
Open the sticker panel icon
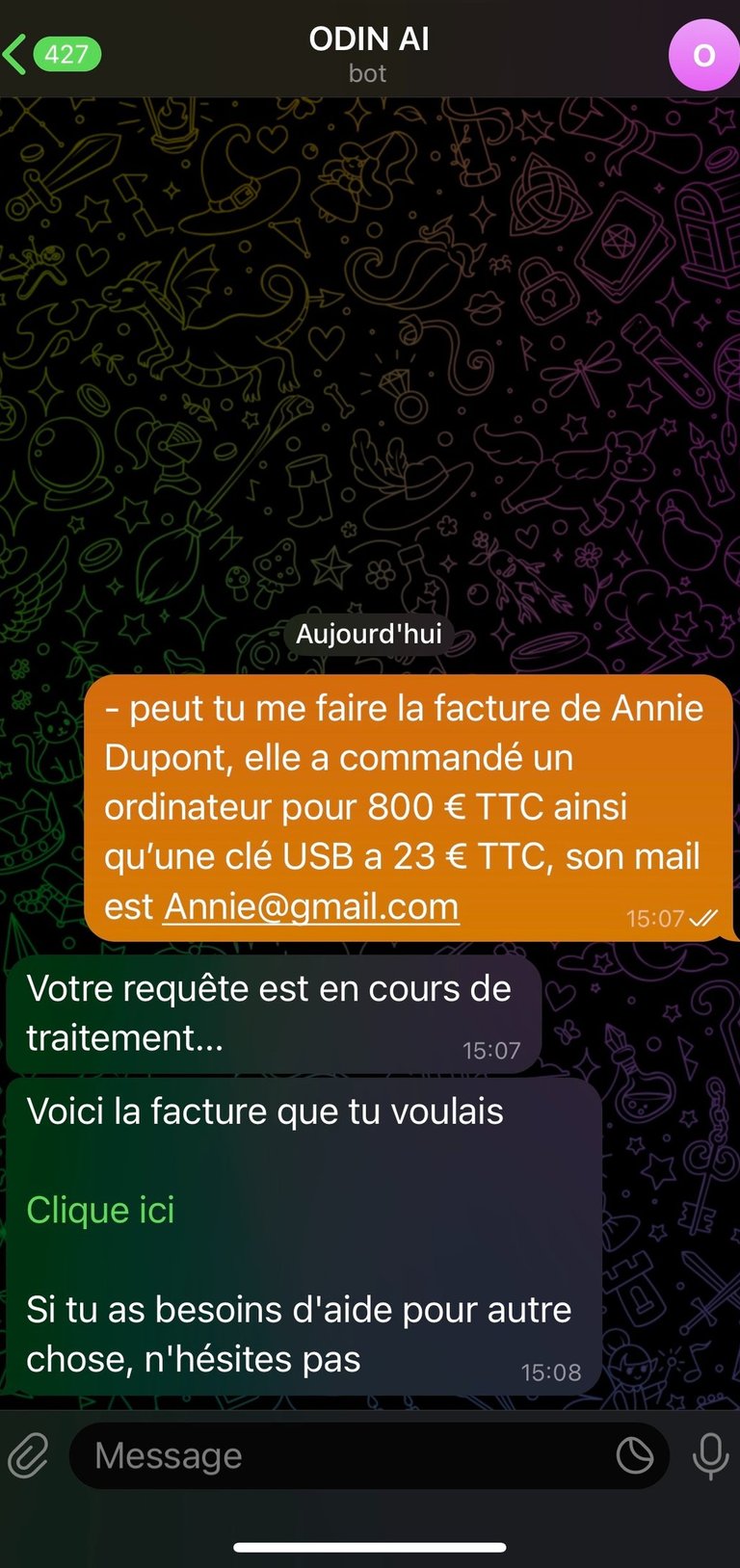[635, 1455]
